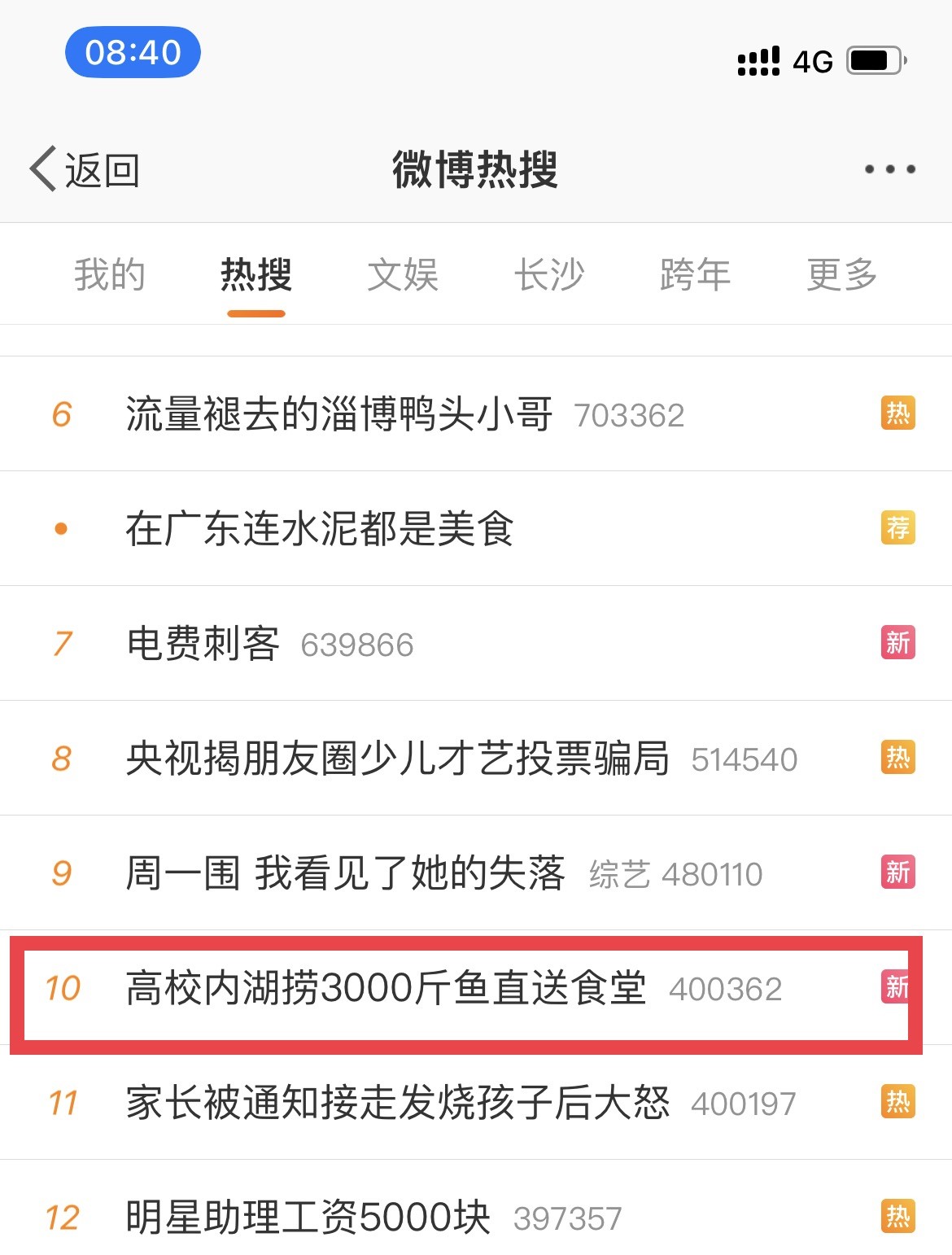Open the 长沙 tab
The image size is (952, 1255).
(549, 275)
